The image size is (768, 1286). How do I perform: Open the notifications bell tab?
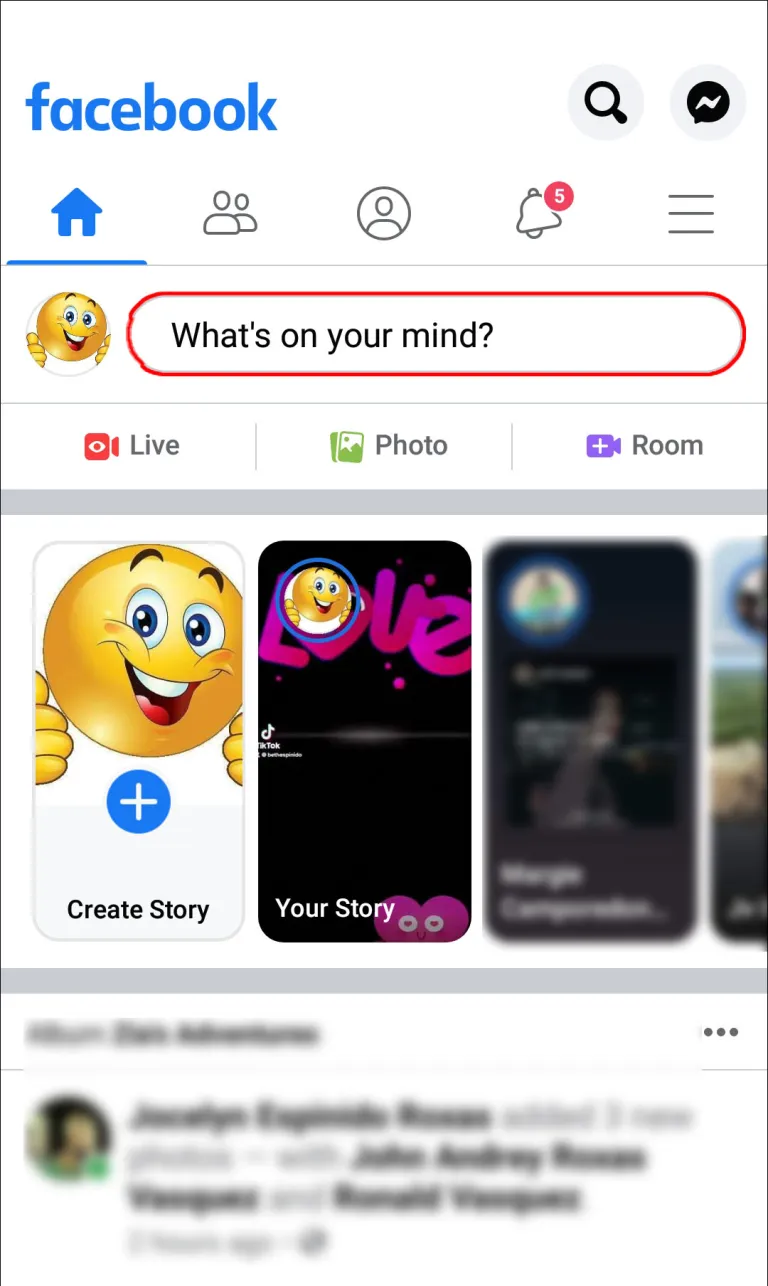coord(539,213)
